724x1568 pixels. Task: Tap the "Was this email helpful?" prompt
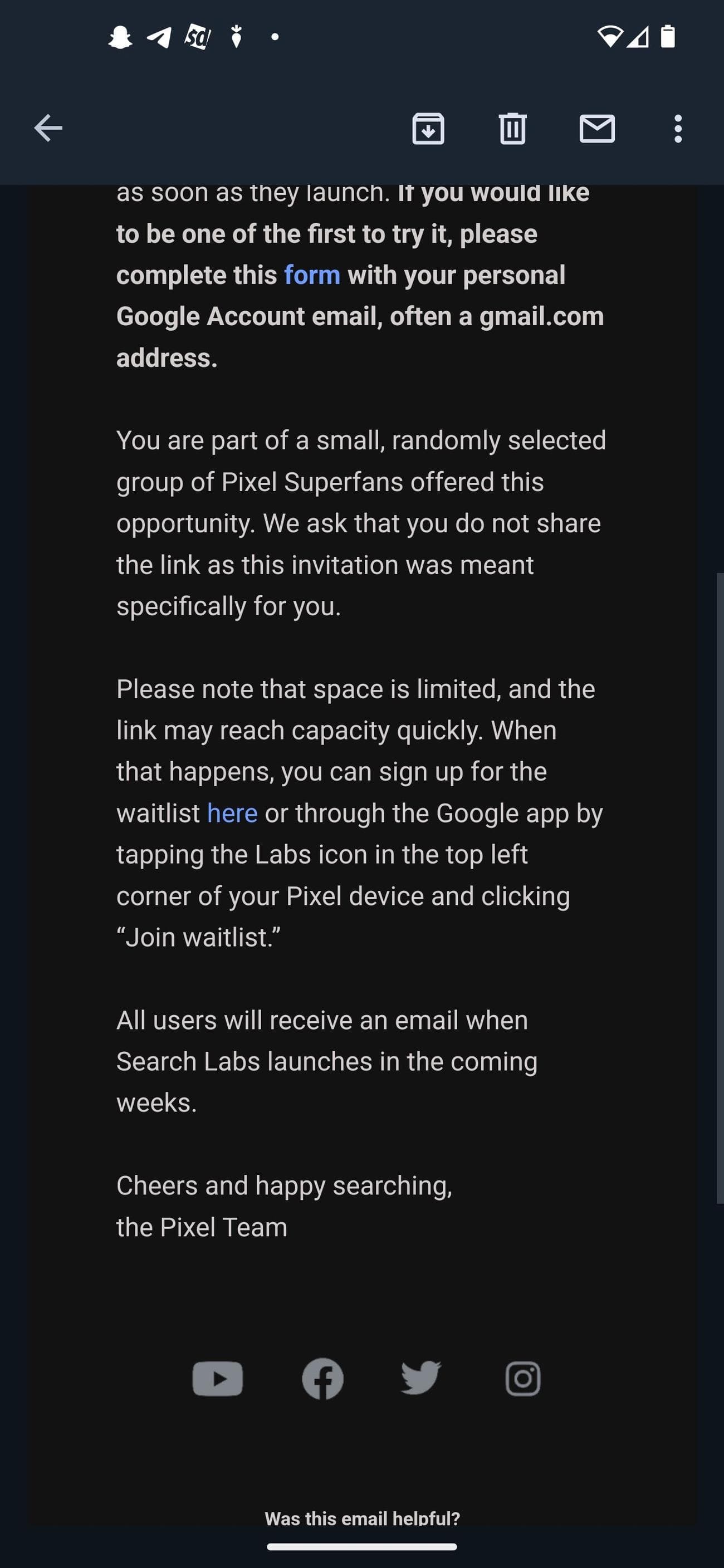[361, 1517]
